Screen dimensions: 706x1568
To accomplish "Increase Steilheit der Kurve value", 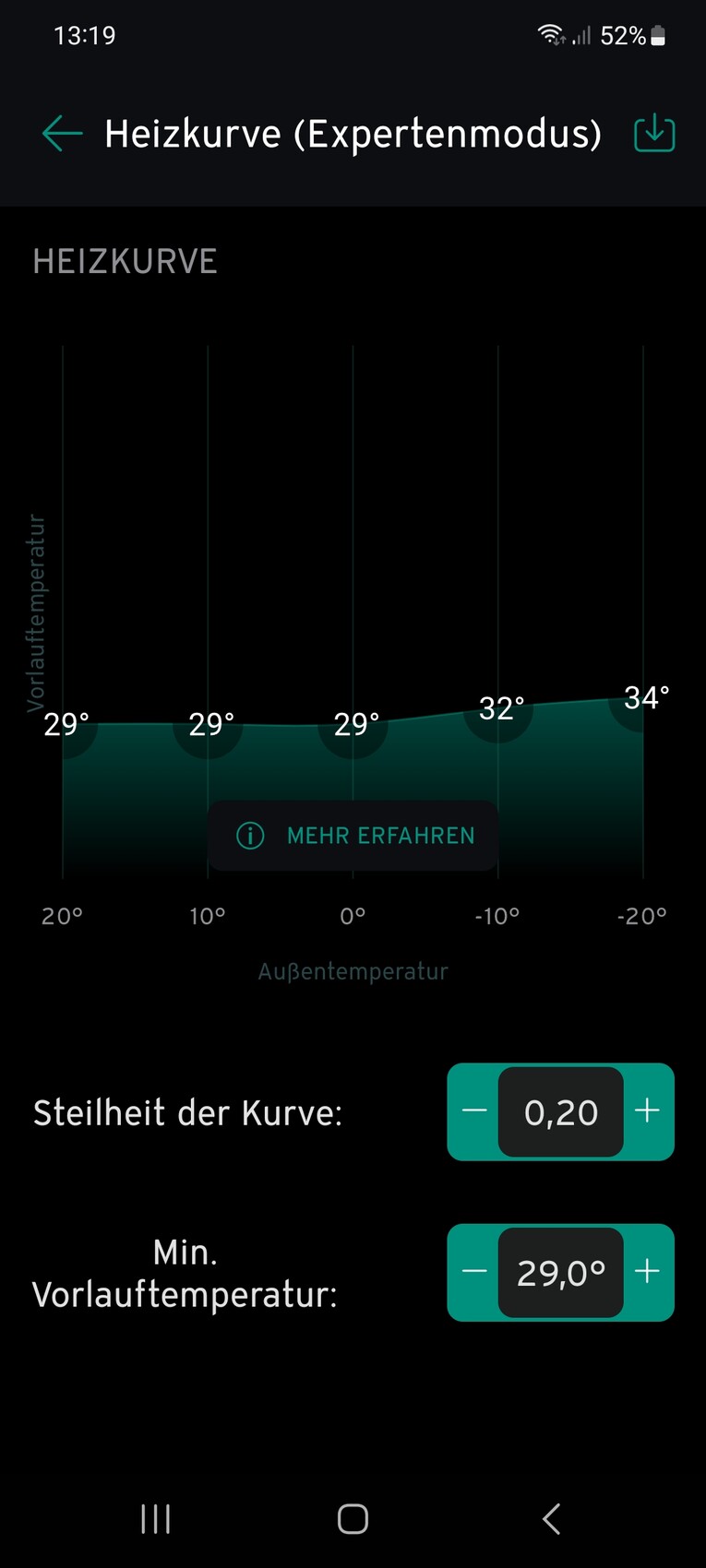I will (648, 1111).
